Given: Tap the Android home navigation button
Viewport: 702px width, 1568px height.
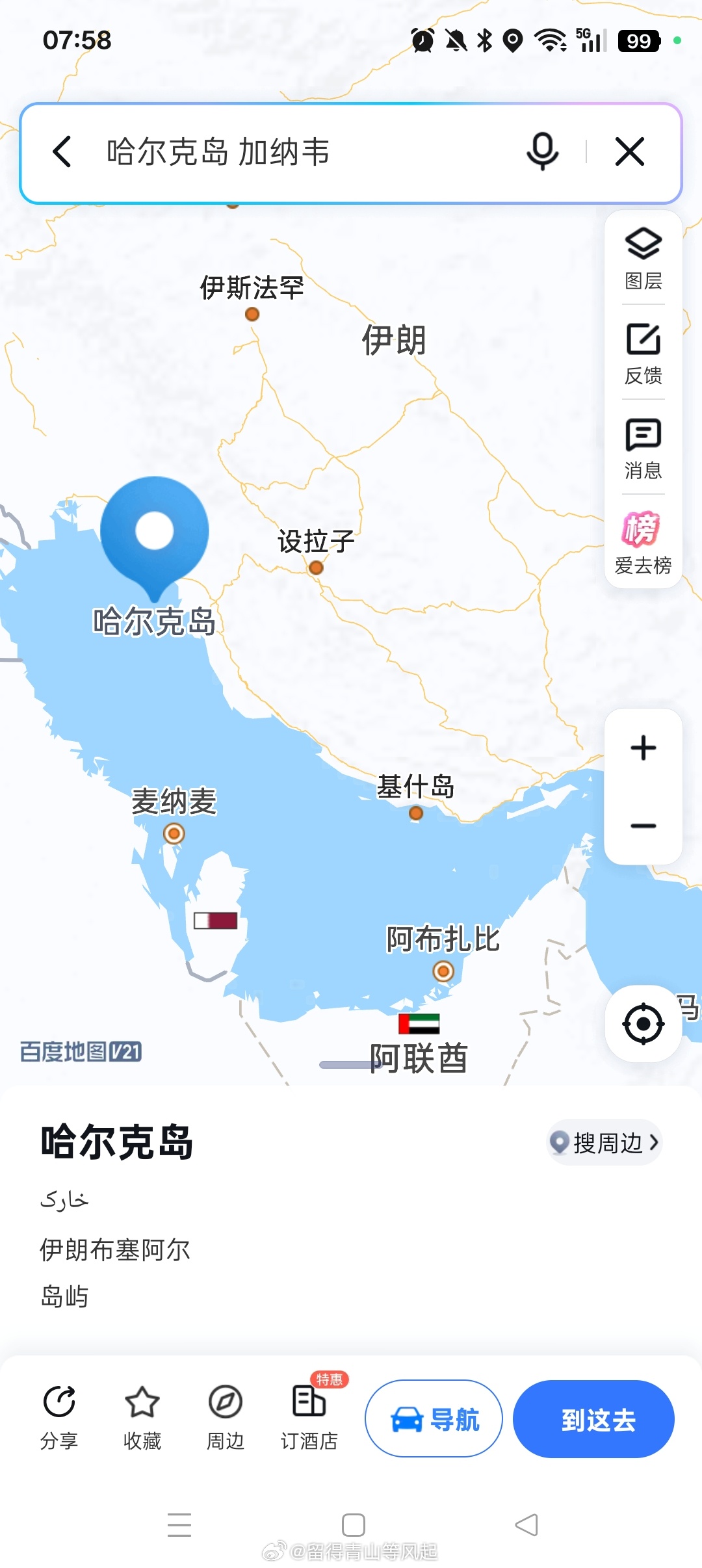Looking at the screenshot, I should 351,1524.
